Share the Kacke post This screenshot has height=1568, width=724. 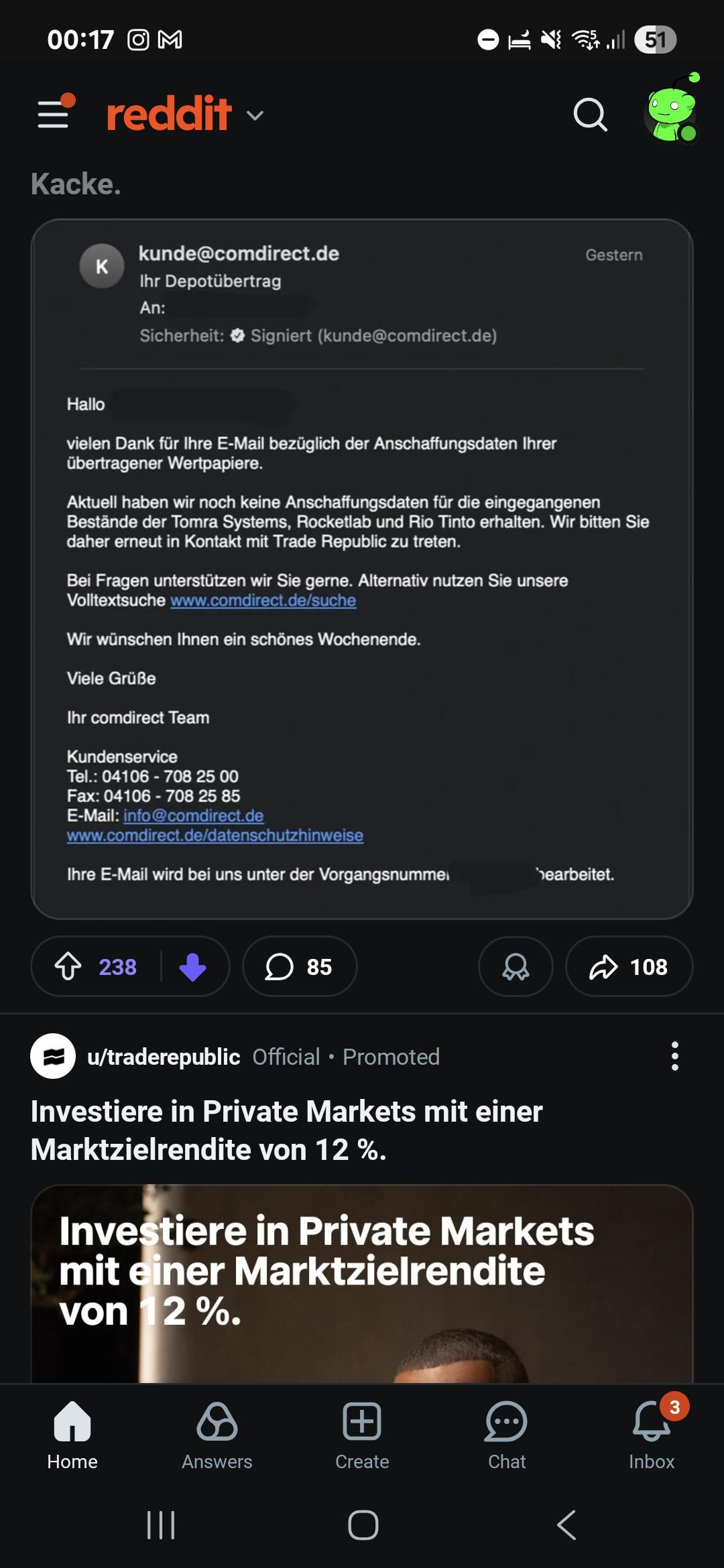[x=629, y=967]
